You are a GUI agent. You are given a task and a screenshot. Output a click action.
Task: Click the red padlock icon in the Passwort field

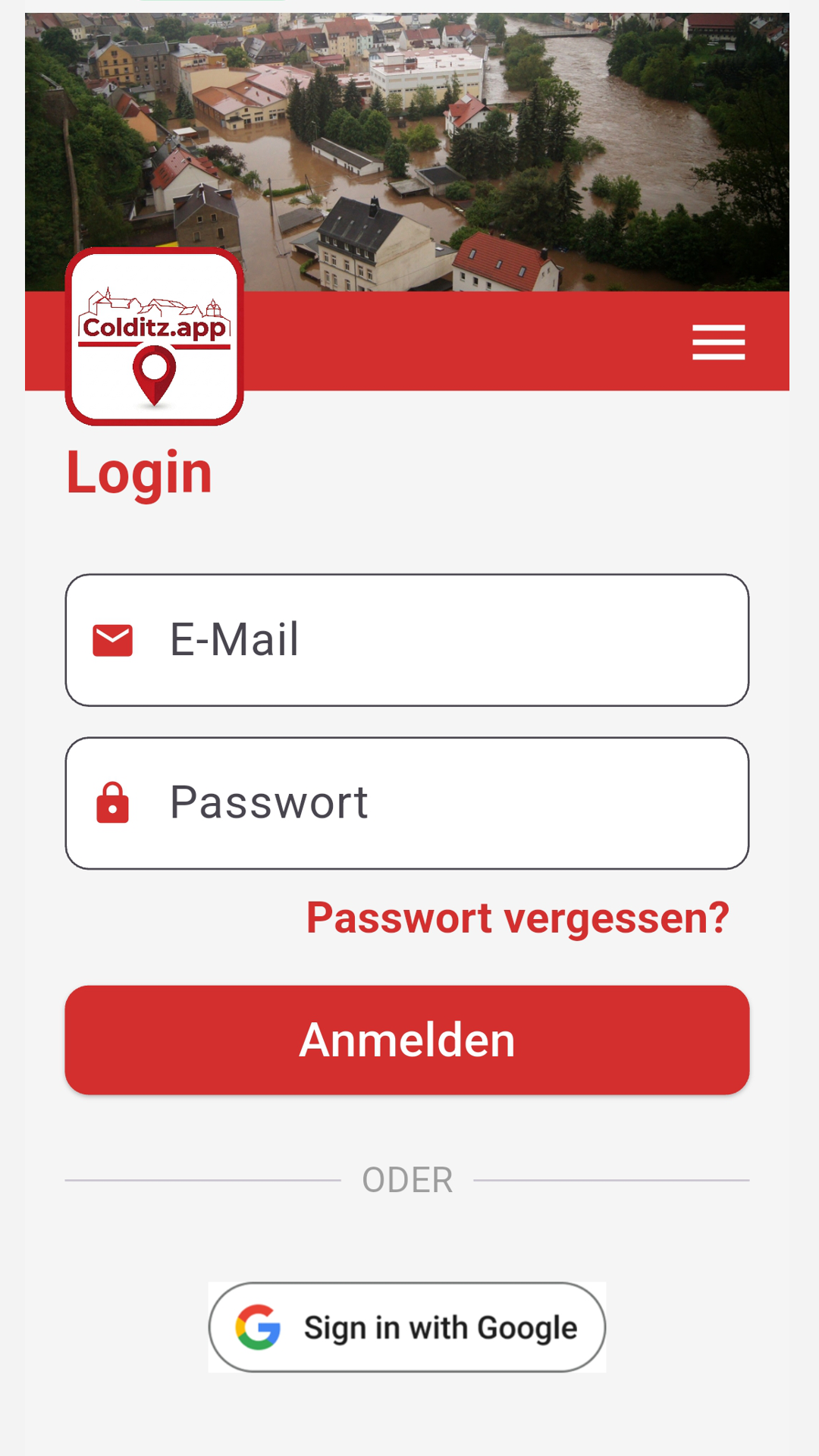(112, 802)
